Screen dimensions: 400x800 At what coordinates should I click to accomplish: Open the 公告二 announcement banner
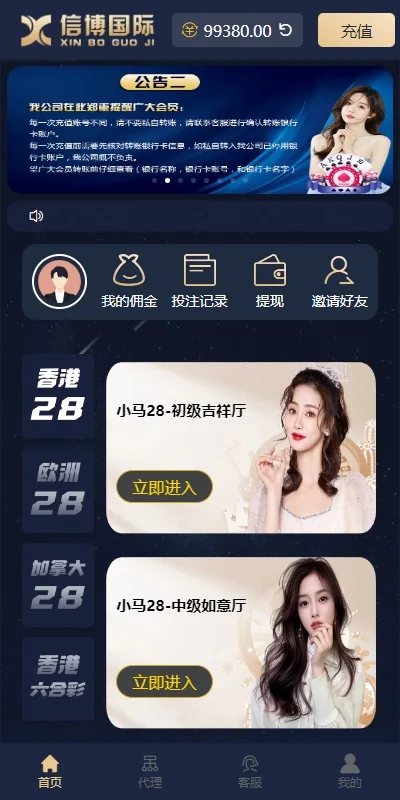coord(200,130)
